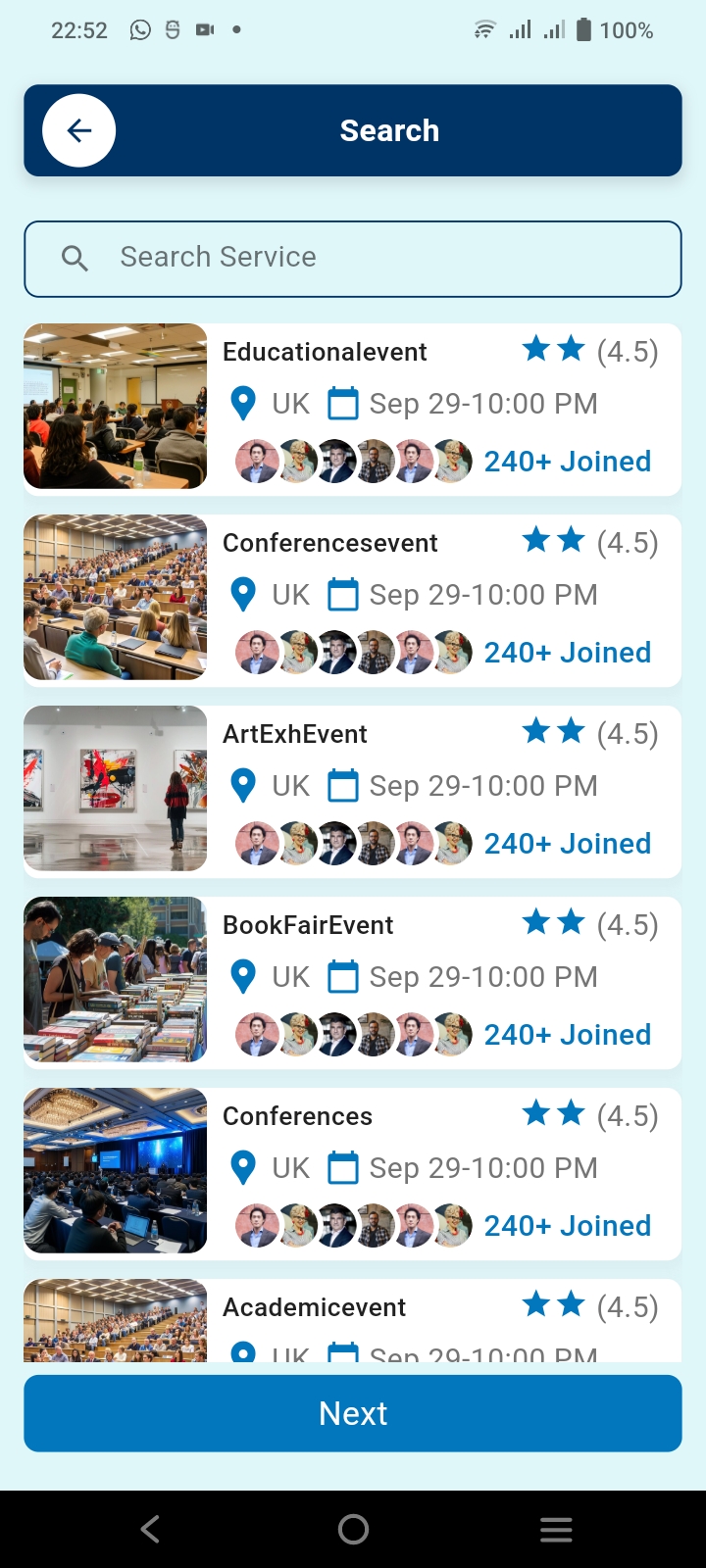Tap the first avatar under Conferencesevent
The height and width of the screenshot is (1568, 706).
[256, 652]
